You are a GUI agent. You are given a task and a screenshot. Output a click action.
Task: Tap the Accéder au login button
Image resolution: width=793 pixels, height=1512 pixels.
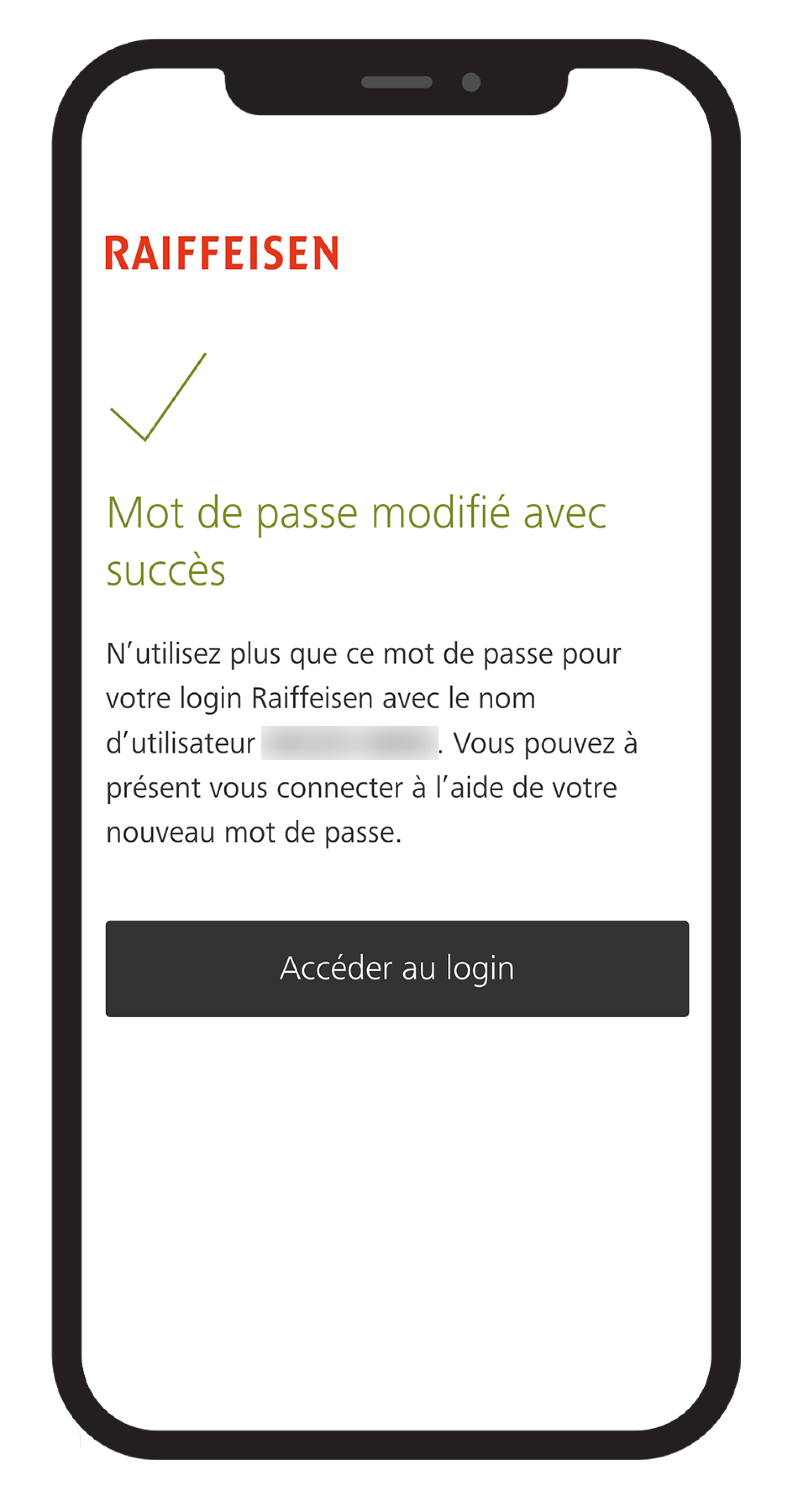coord(397,968)
